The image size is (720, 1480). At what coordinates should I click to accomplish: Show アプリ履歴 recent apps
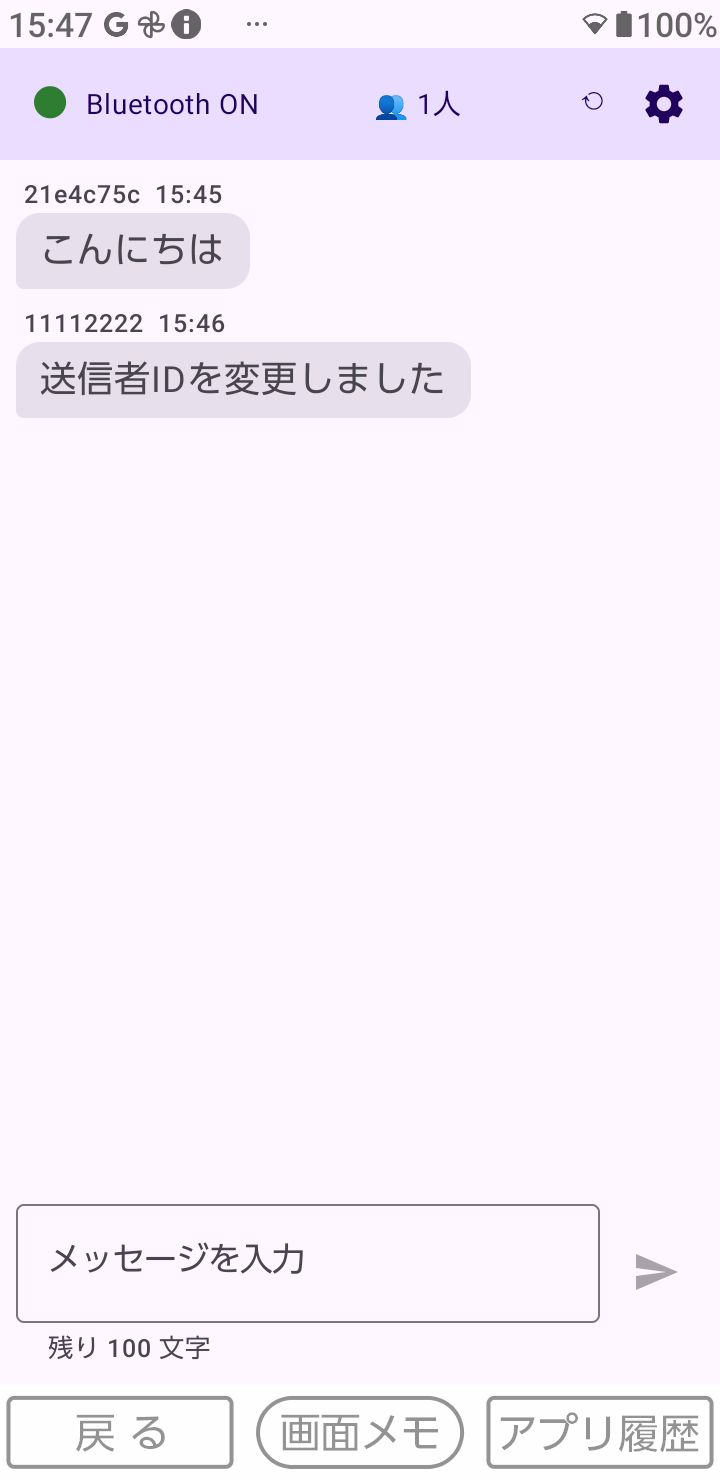(600, 1433)
